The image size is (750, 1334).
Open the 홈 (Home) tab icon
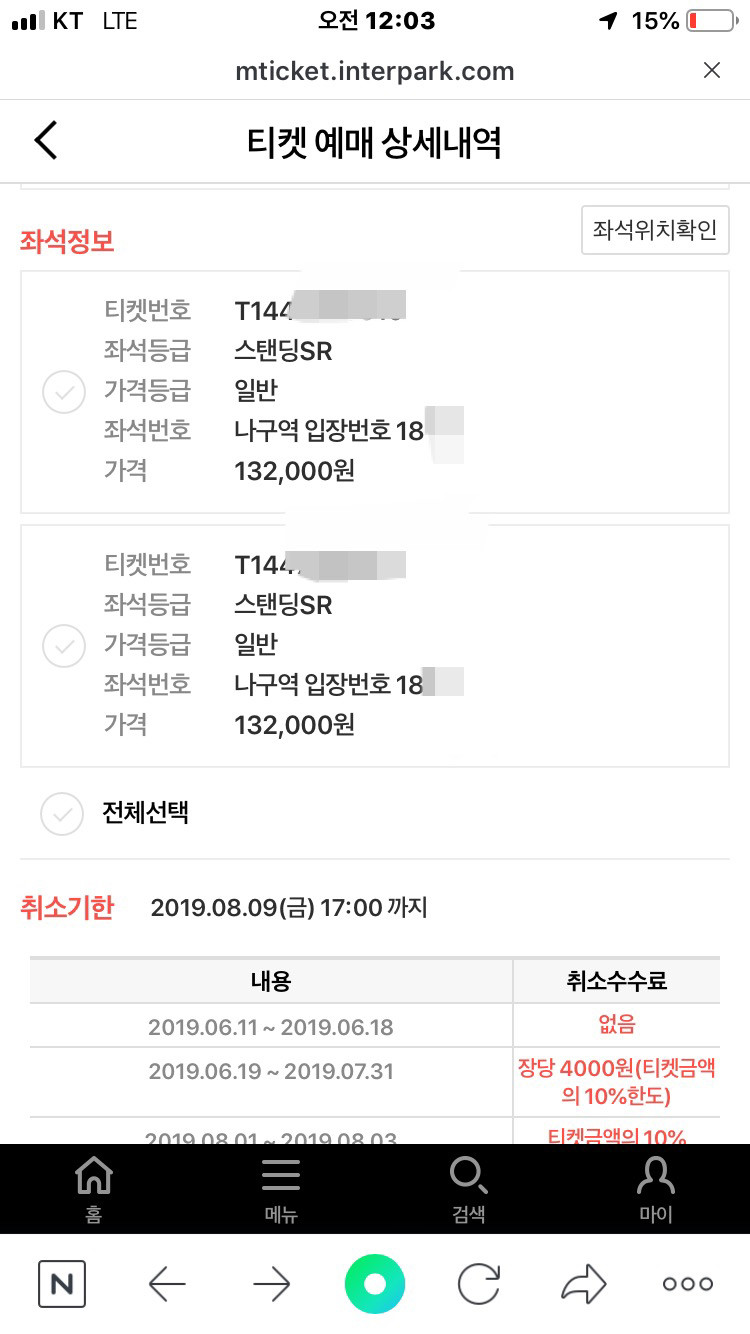click(x=93, y=1188)
